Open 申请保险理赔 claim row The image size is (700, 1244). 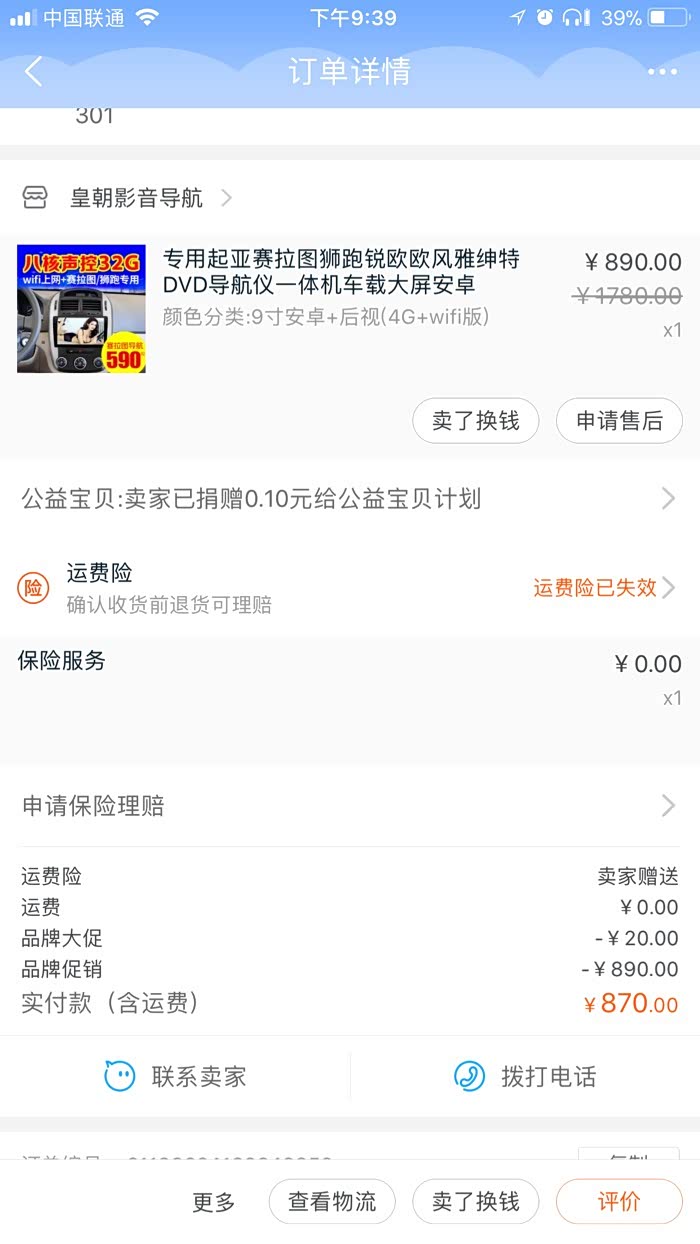350,806
